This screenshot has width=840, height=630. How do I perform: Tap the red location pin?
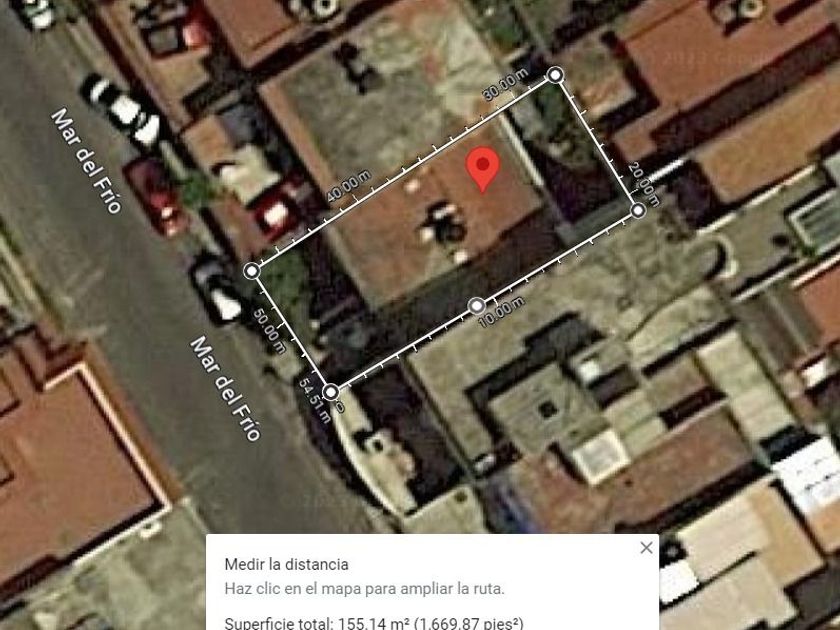tap(484, 167)
